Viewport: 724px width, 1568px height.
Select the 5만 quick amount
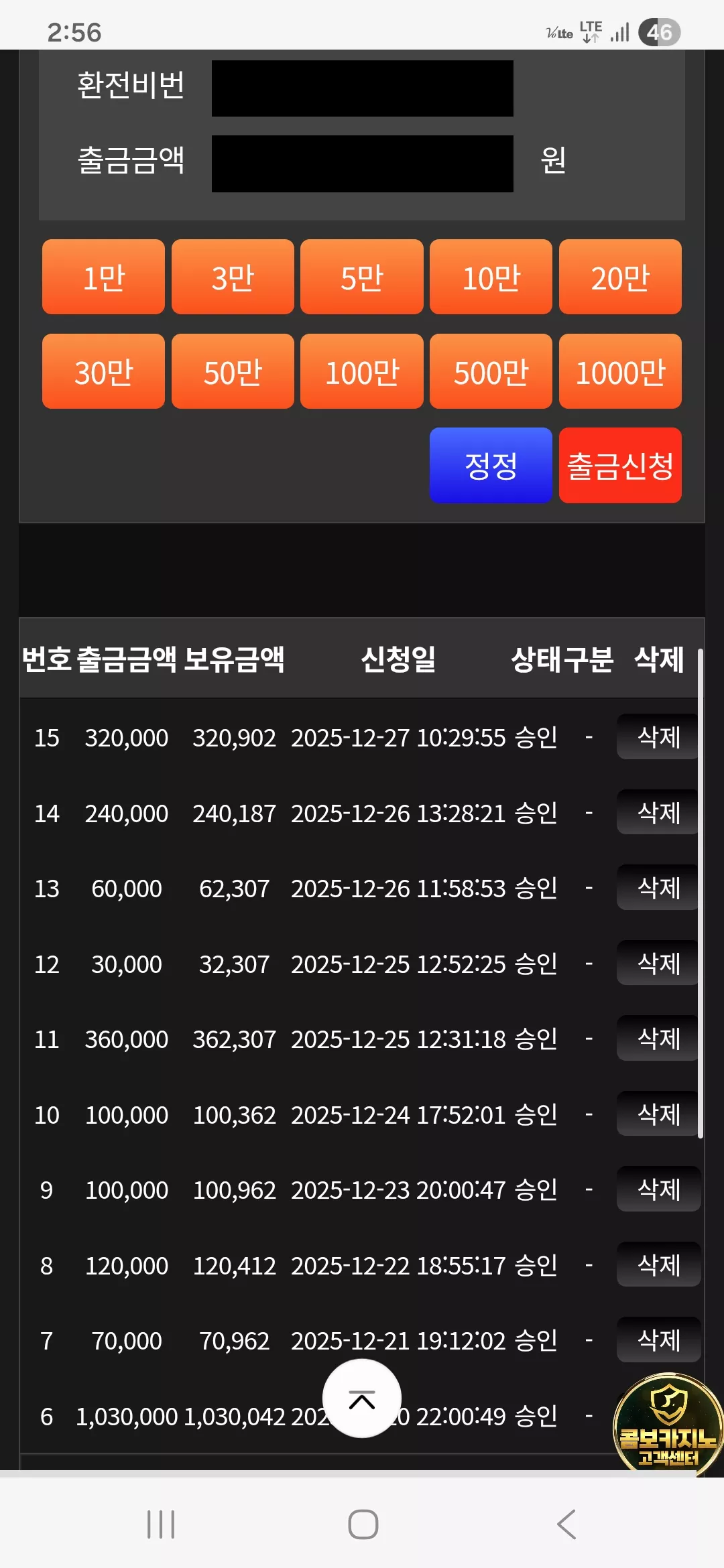pyautogui.click(x=362, y=277)
